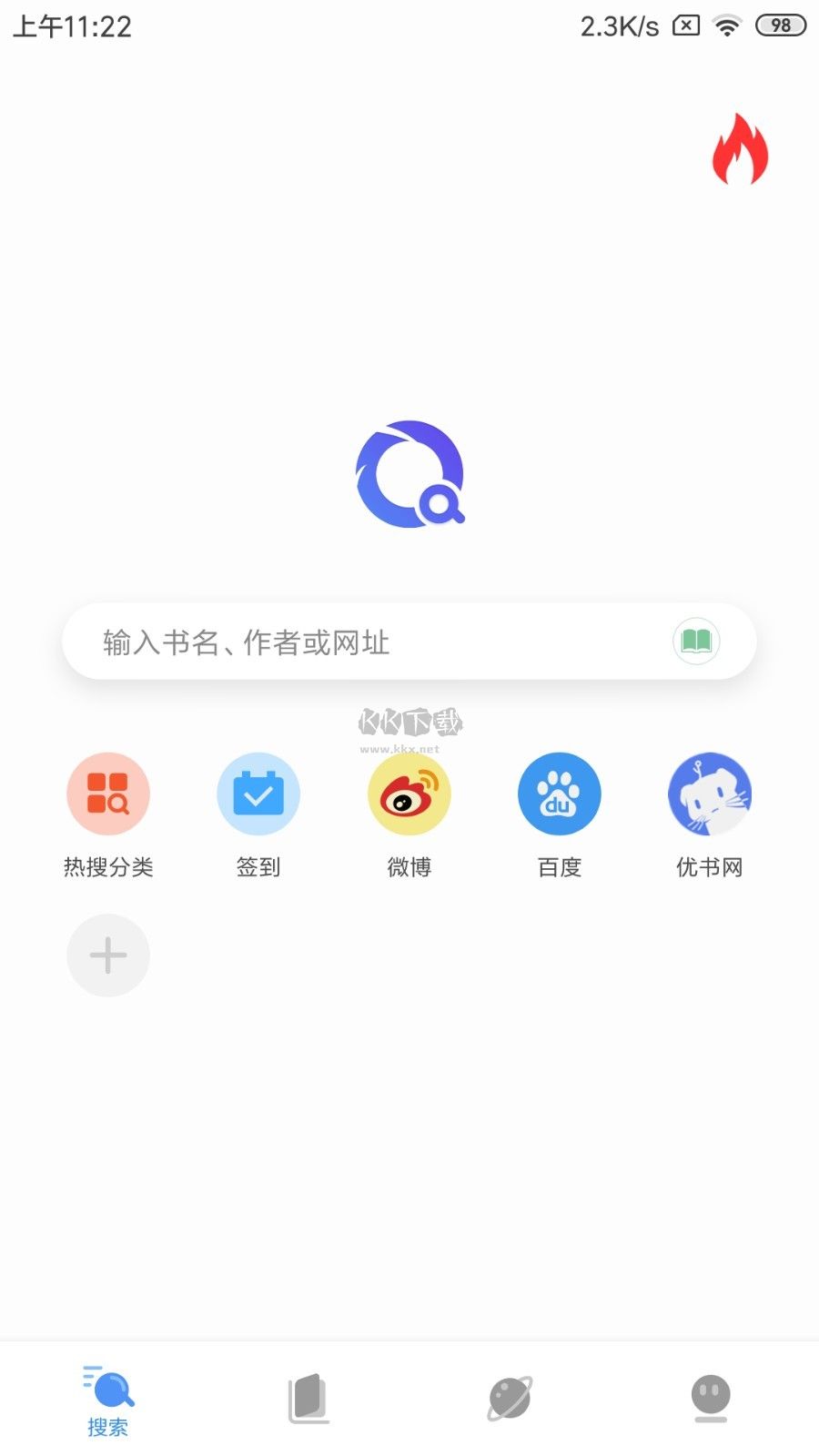The image size is (819, 1456).
Task: Open the 热搜分类 hot search categories shortcut
Action: (108, 794)
